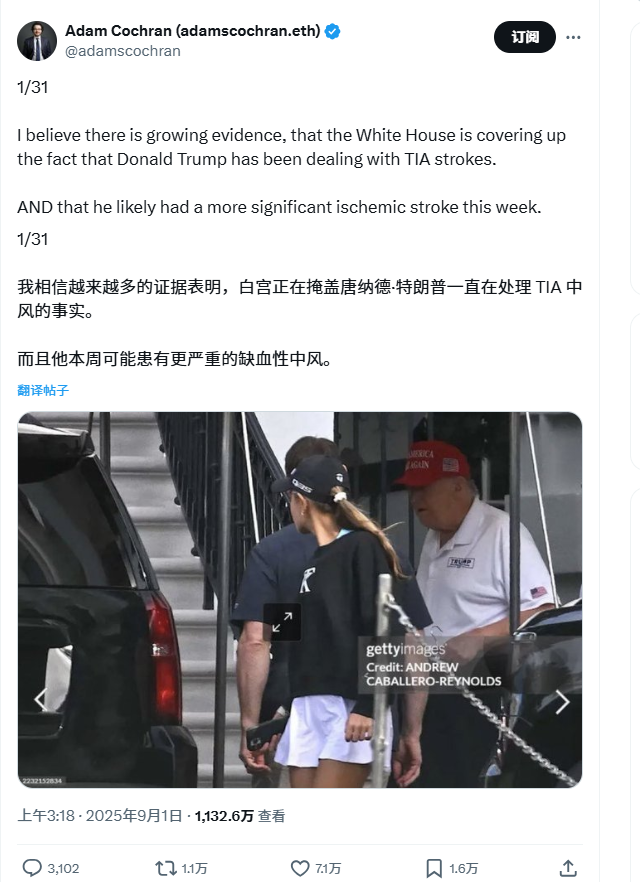
Task: Open the post timestamp 上午3:18
Action: pyautogui.click(x=40, y=816)
